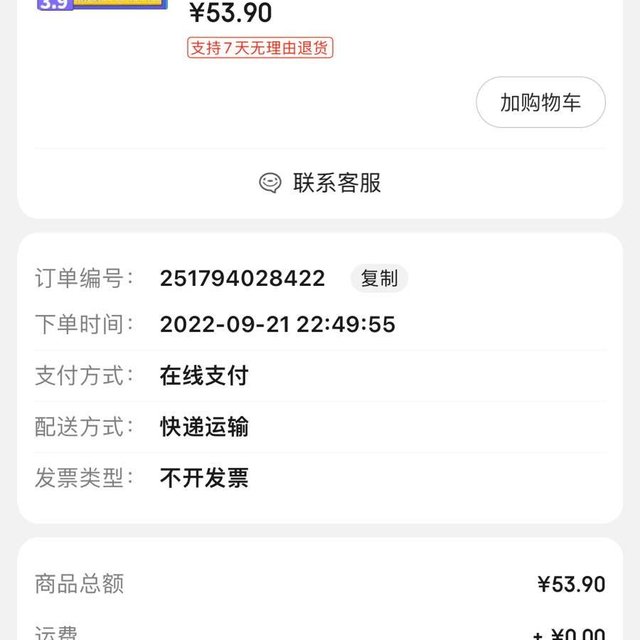Open the product image thumbnail

(102, 6)
